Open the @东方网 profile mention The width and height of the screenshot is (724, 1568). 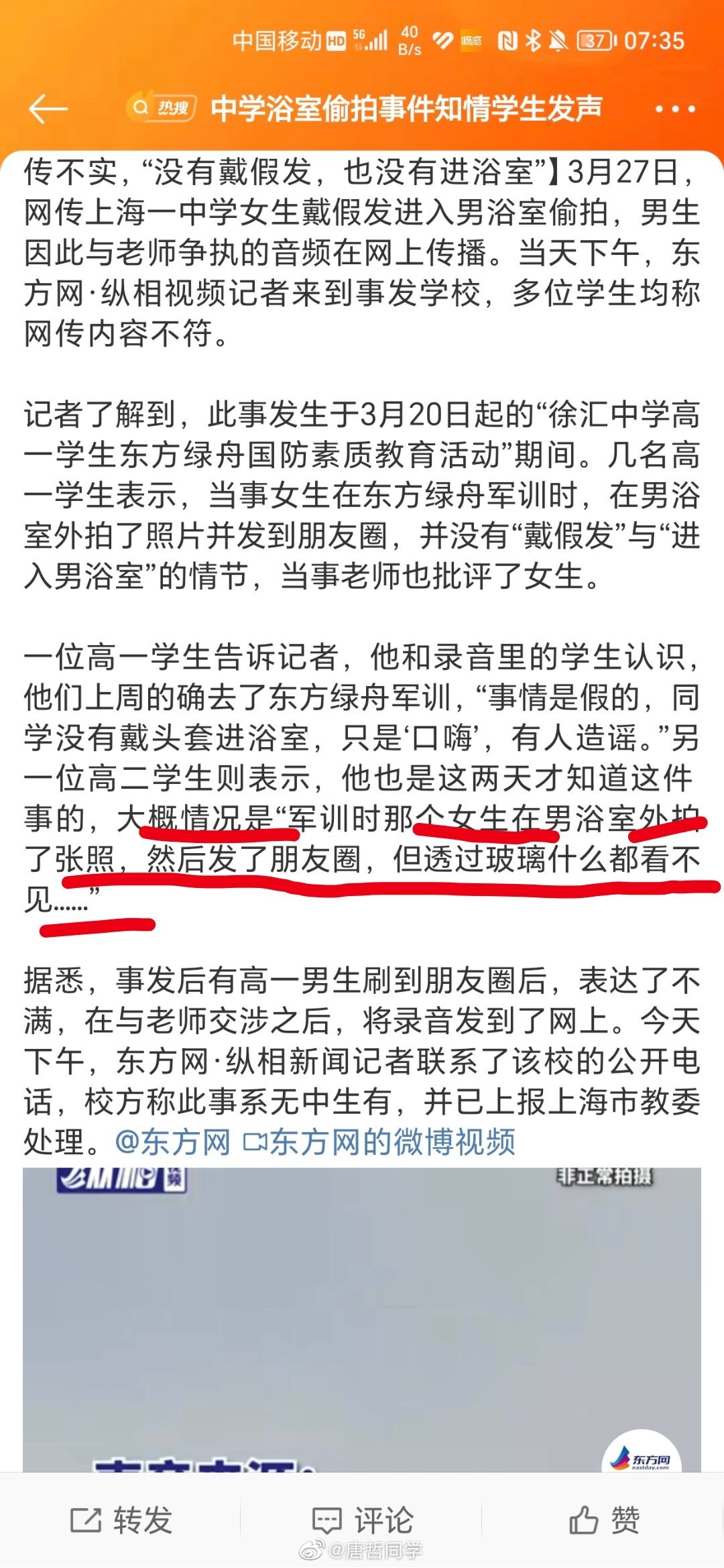tap(173, 1142)
